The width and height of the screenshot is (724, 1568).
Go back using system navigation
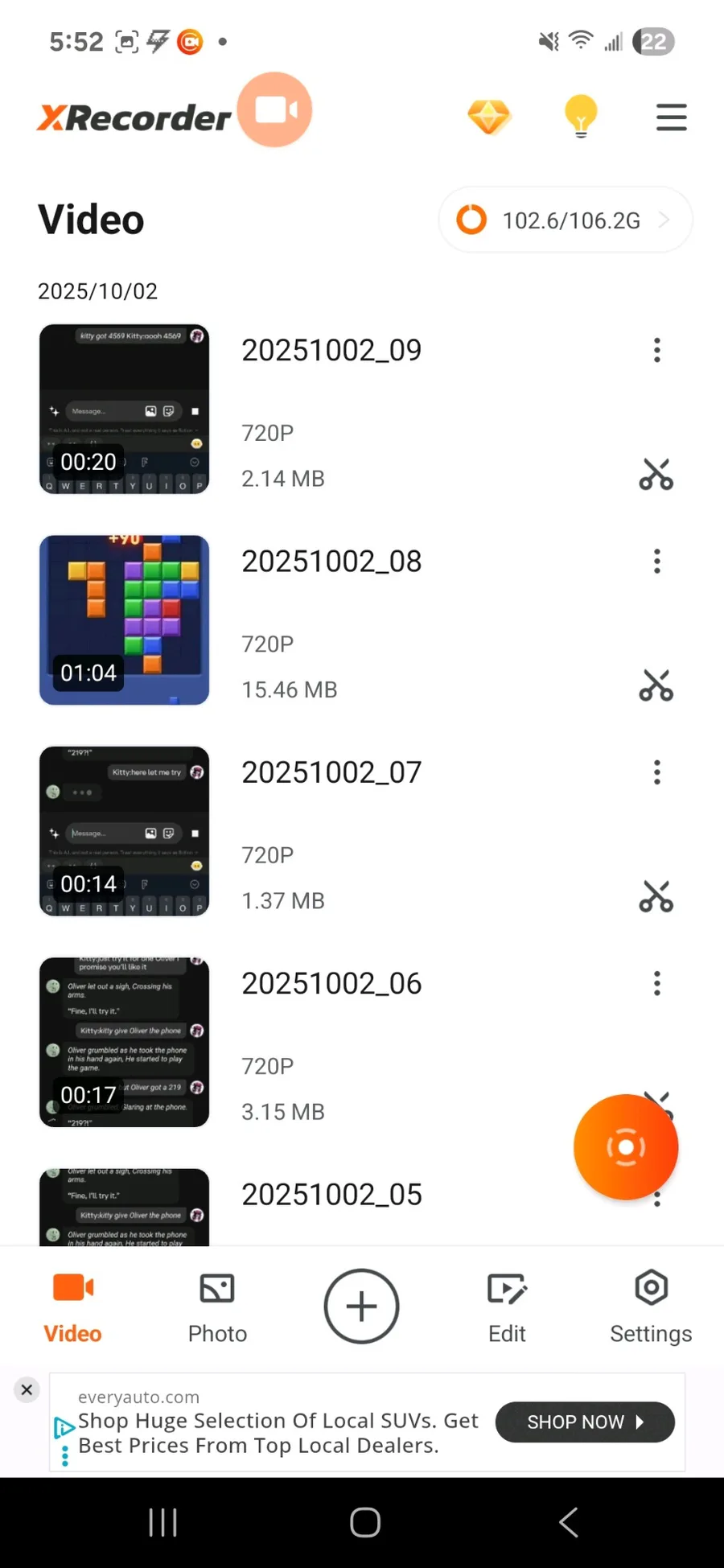(568, 1522)
